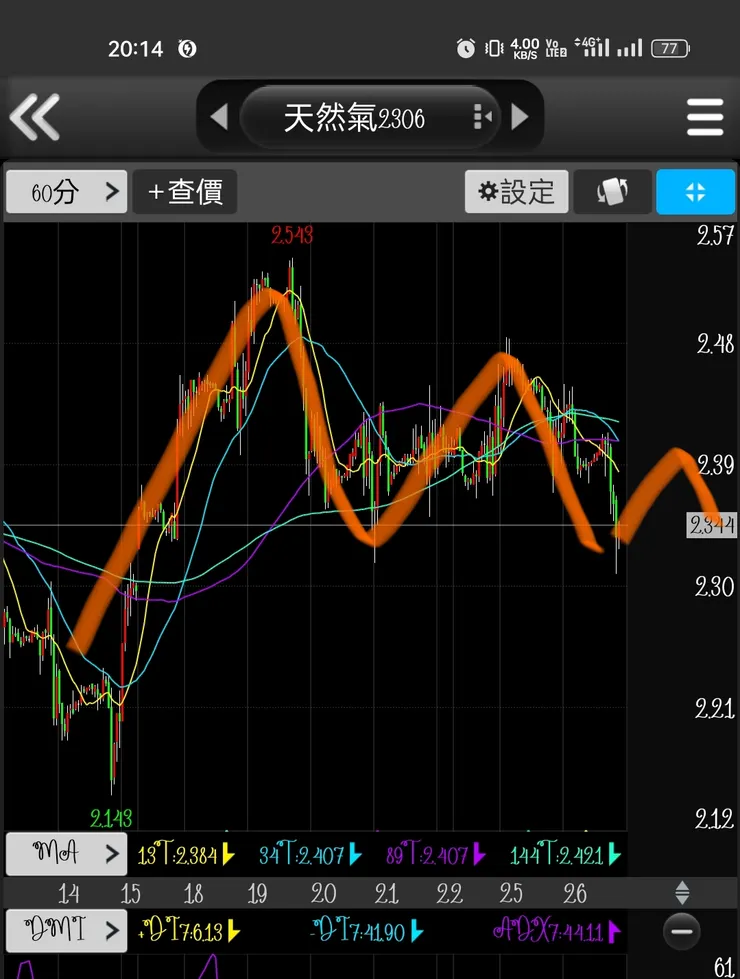The width and height of the screenshot is (740, 979).
Task: Switch to the next contract
Action: pyautogui.click(x=519, y=117)
